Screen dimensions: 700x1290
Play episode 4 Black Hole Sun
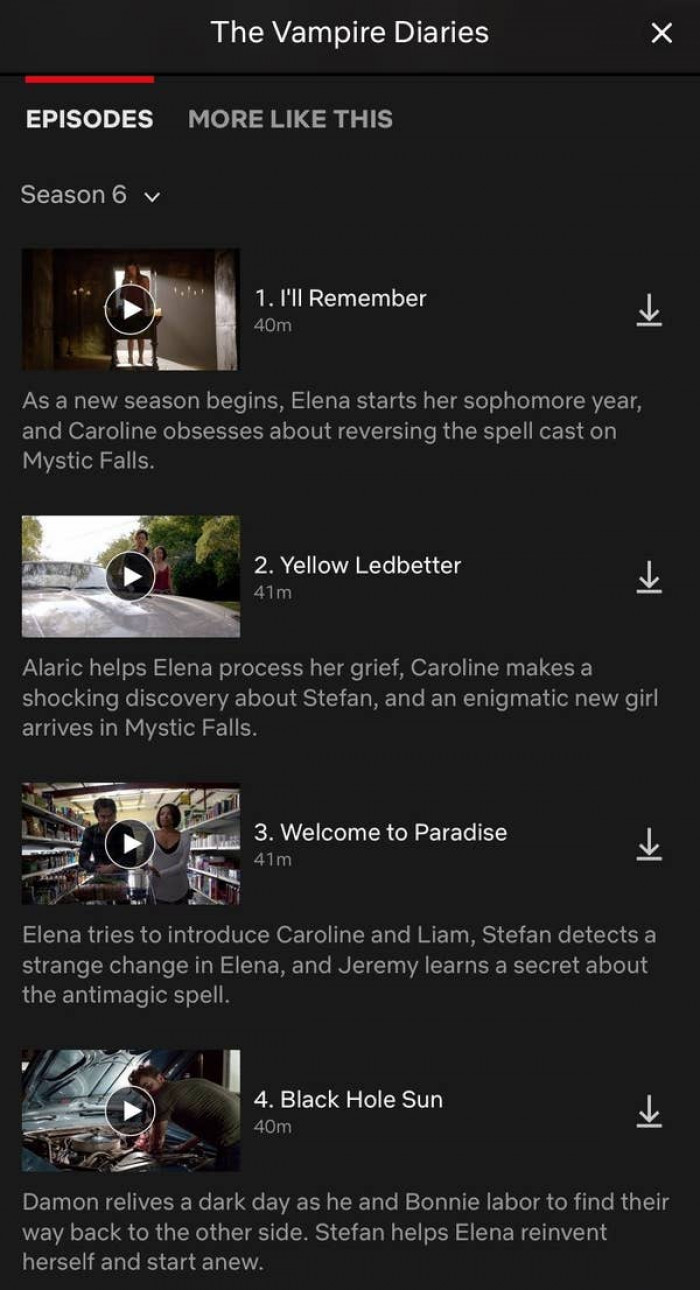click(130, 1110)
